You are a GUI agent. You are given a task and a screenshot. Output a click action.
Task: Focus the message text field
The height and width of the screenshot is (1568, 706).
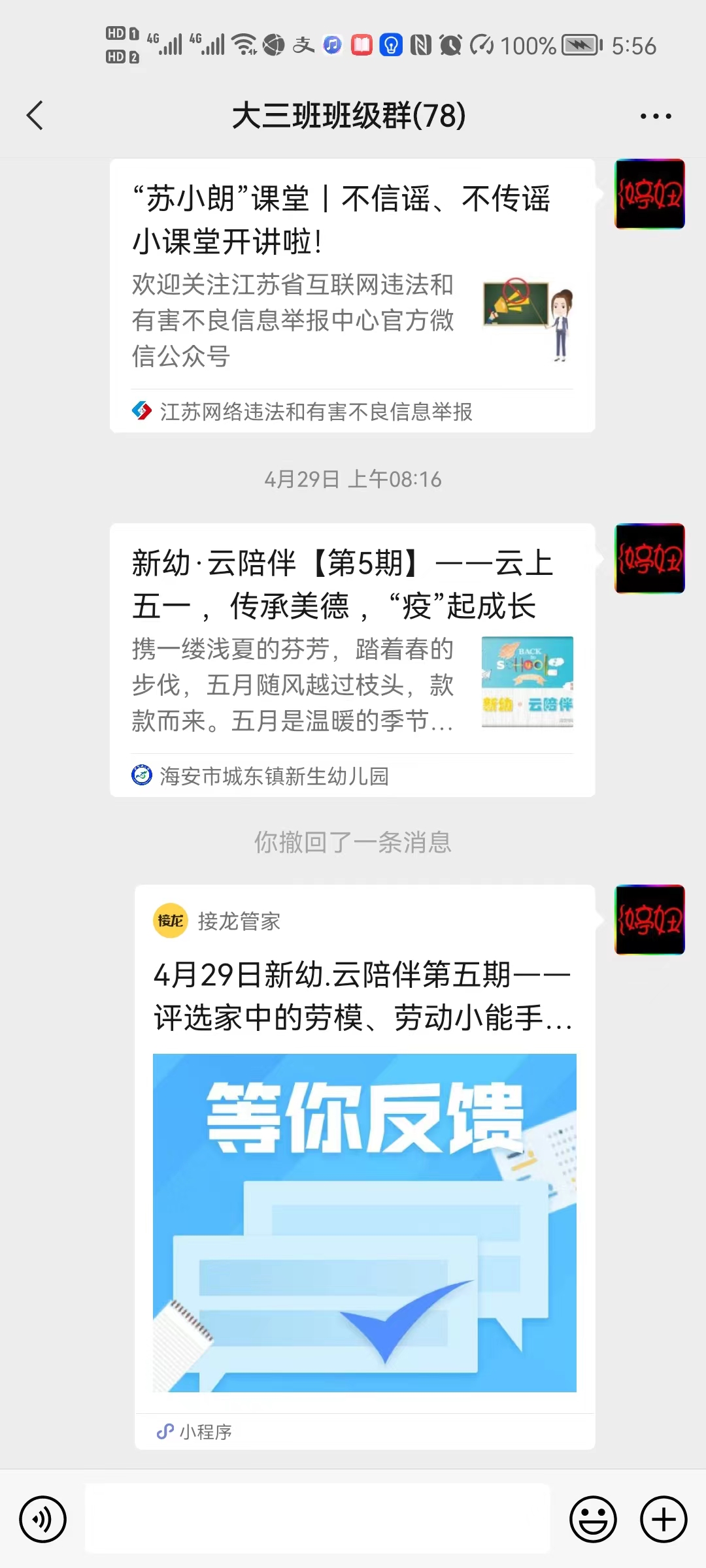[x=317, y=1519]
